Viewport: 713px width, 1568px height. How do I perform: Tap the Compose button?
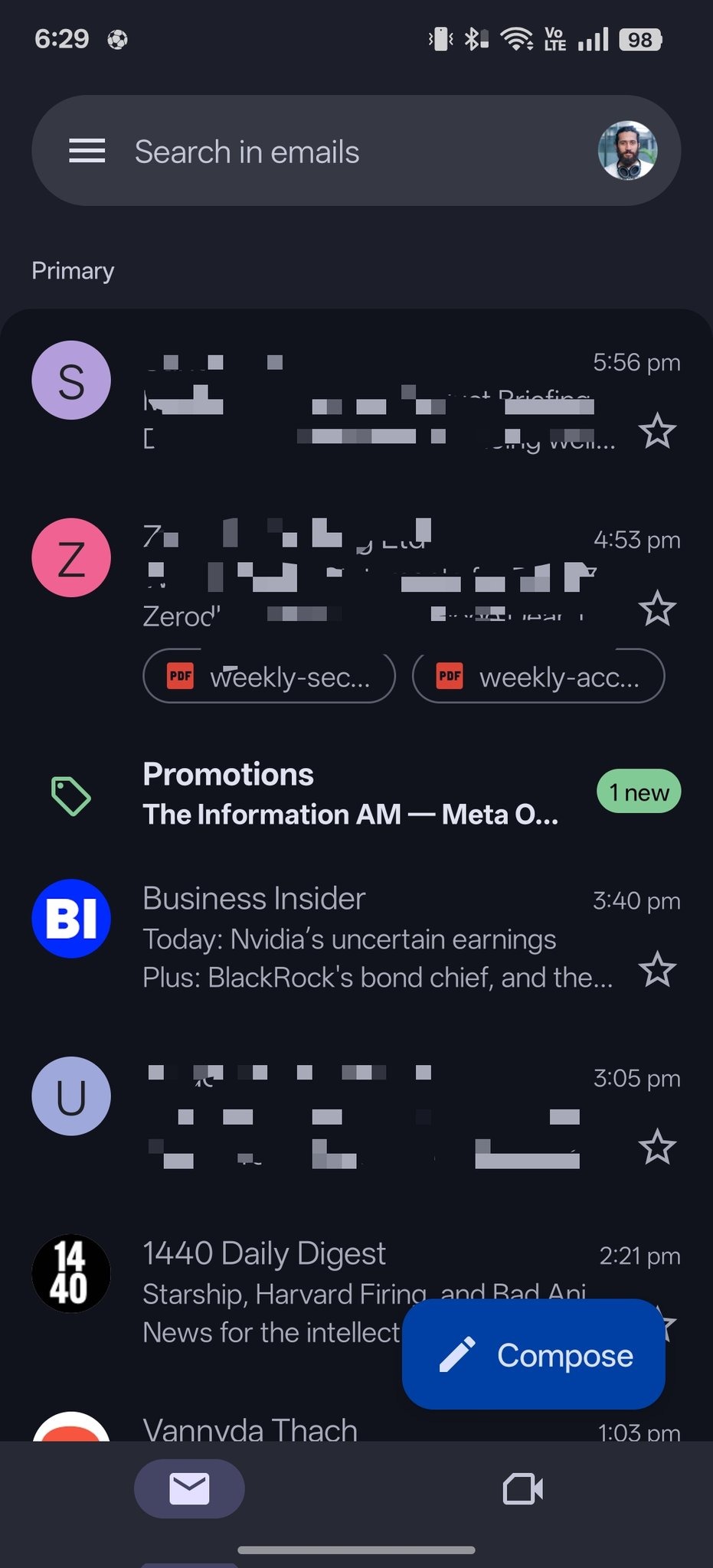click(x=534, y=1355)
